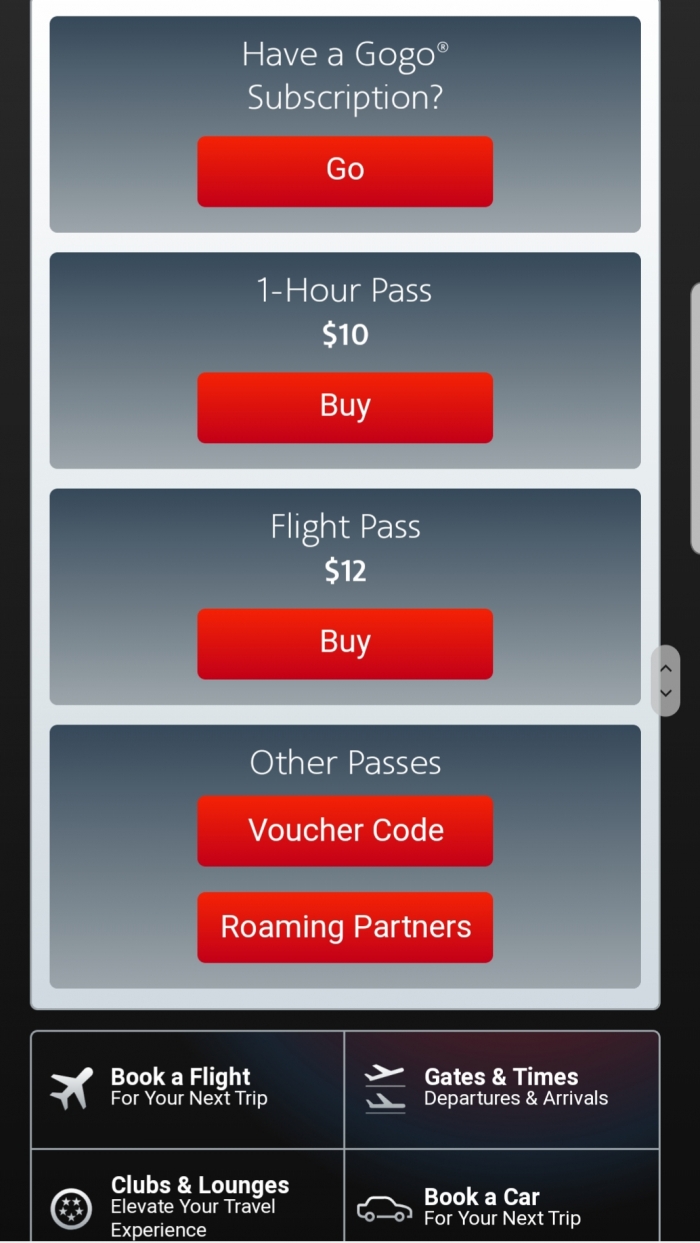Buy the $12 Flight Pass
Image resolution: width=700 pixels, height=1243 pixels.
pyautogui.click(x=345, y=643)
